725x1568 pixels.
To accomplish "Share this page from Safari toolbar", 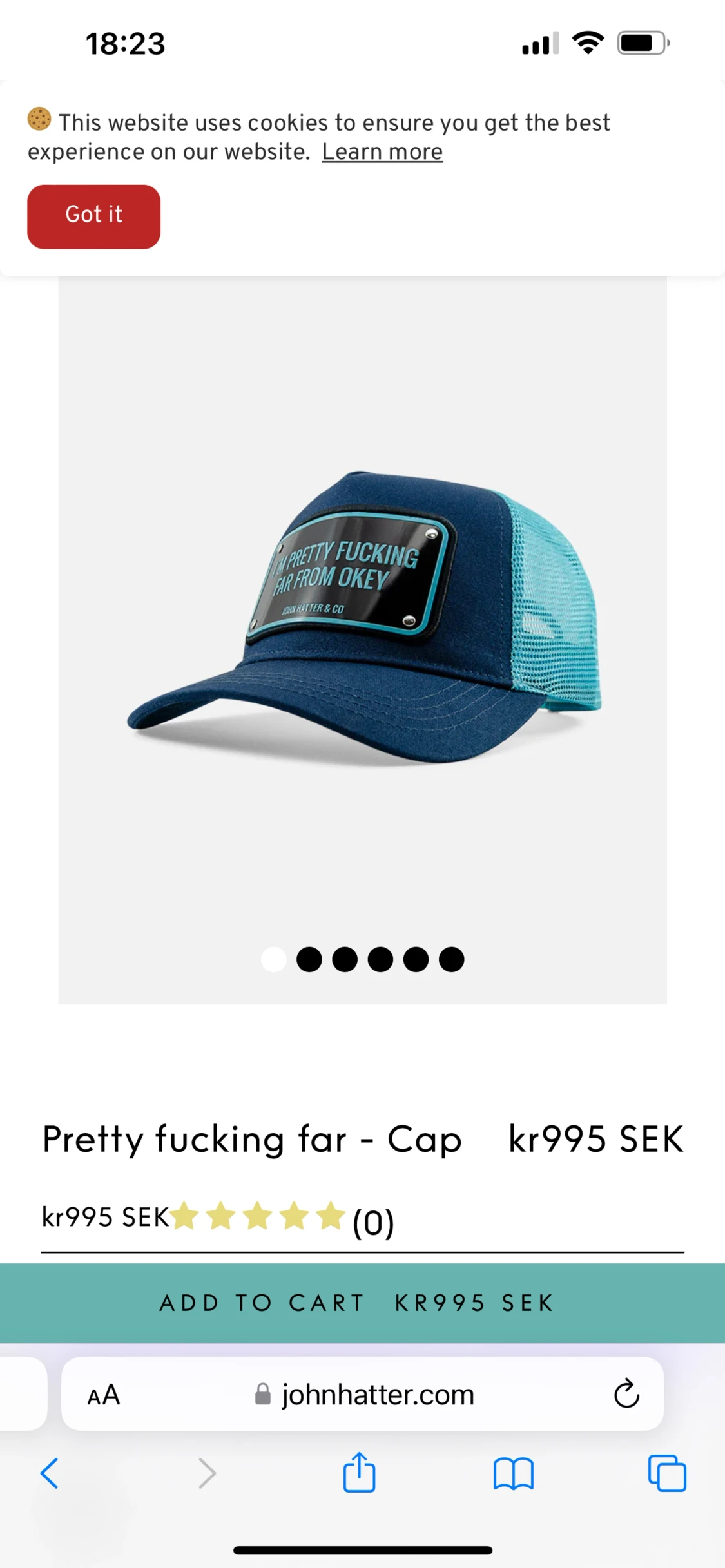I will 359,1473.
